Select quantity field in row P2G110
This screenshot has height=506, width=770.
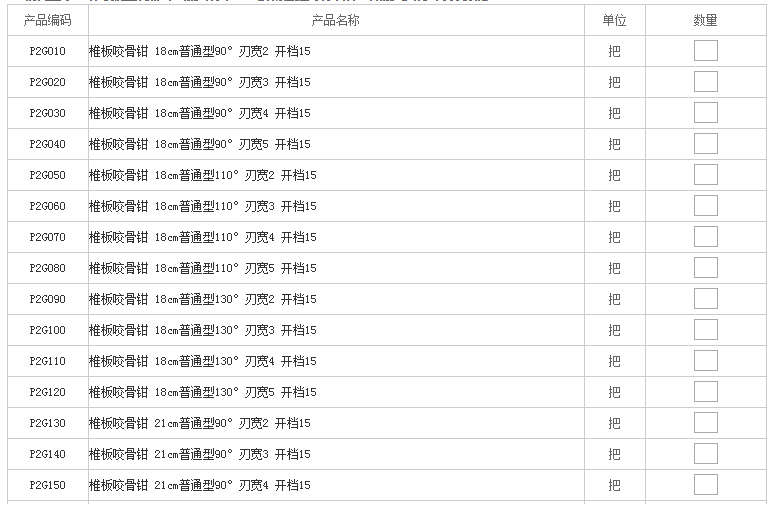(706, 361)
